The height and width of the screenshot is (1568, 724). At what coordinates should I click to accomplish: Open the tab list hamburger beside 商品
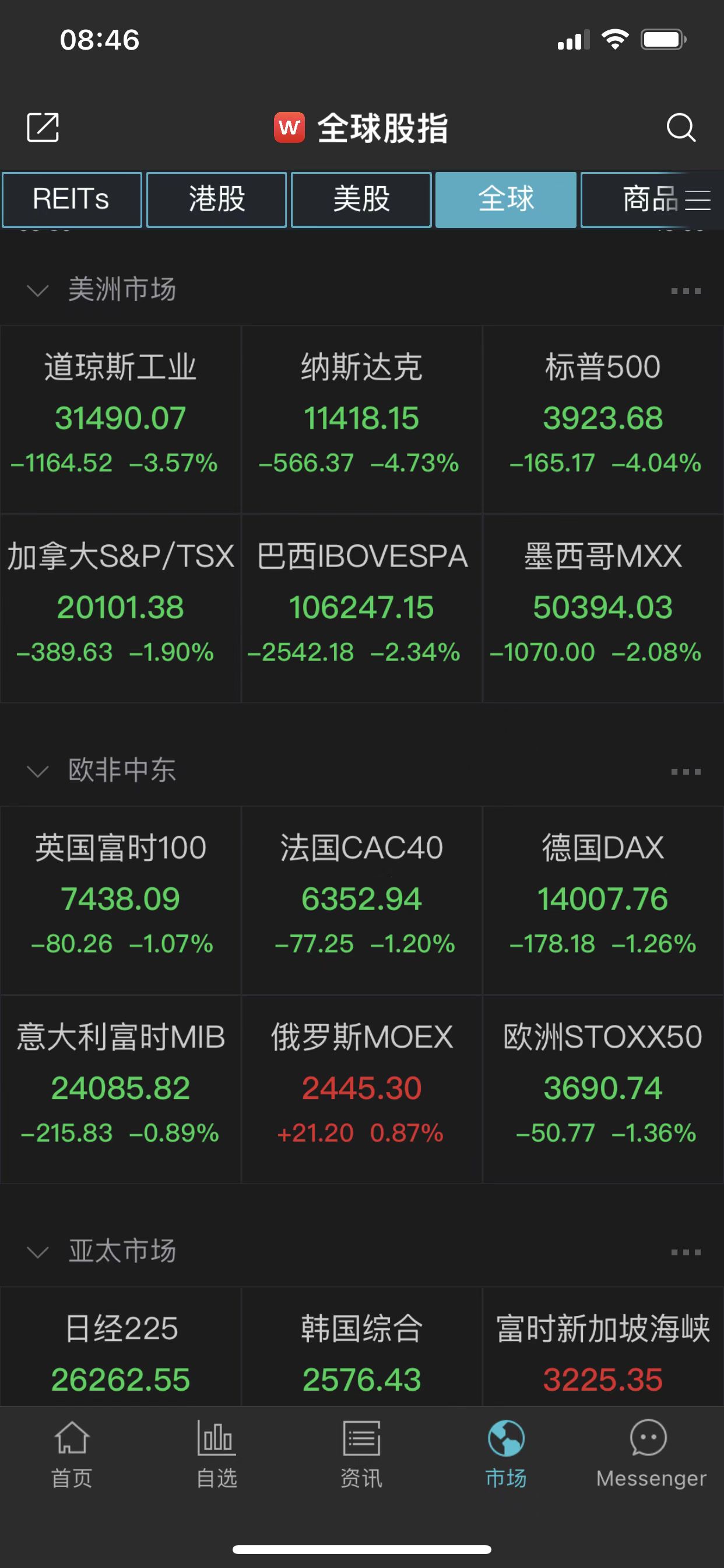click(x=698, y=199)
